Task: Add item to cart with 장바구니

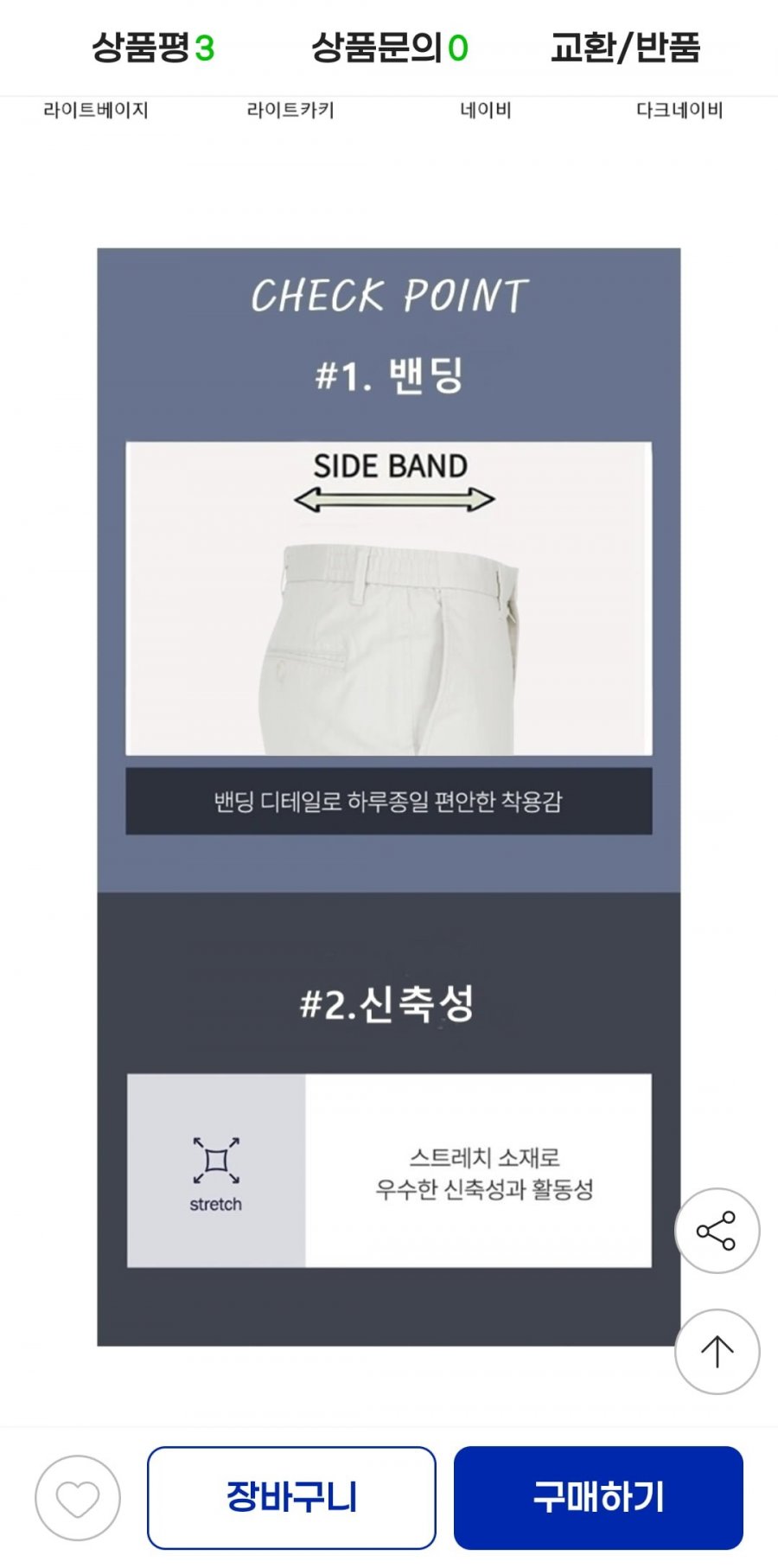Action: tap(291, 1498)
